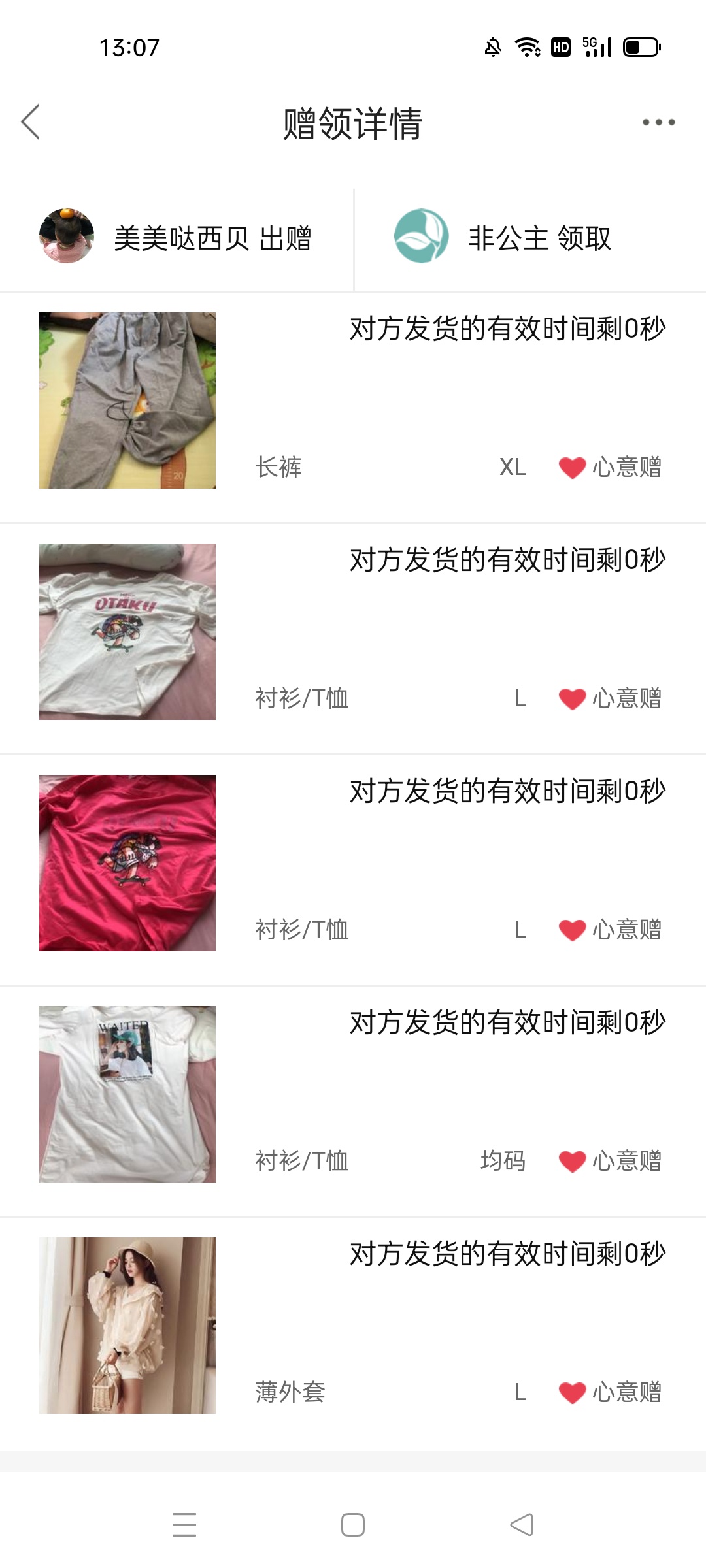Tap the system back triangle
The width and height of the screenshot is (706, 1568).
coord(522,1525)
